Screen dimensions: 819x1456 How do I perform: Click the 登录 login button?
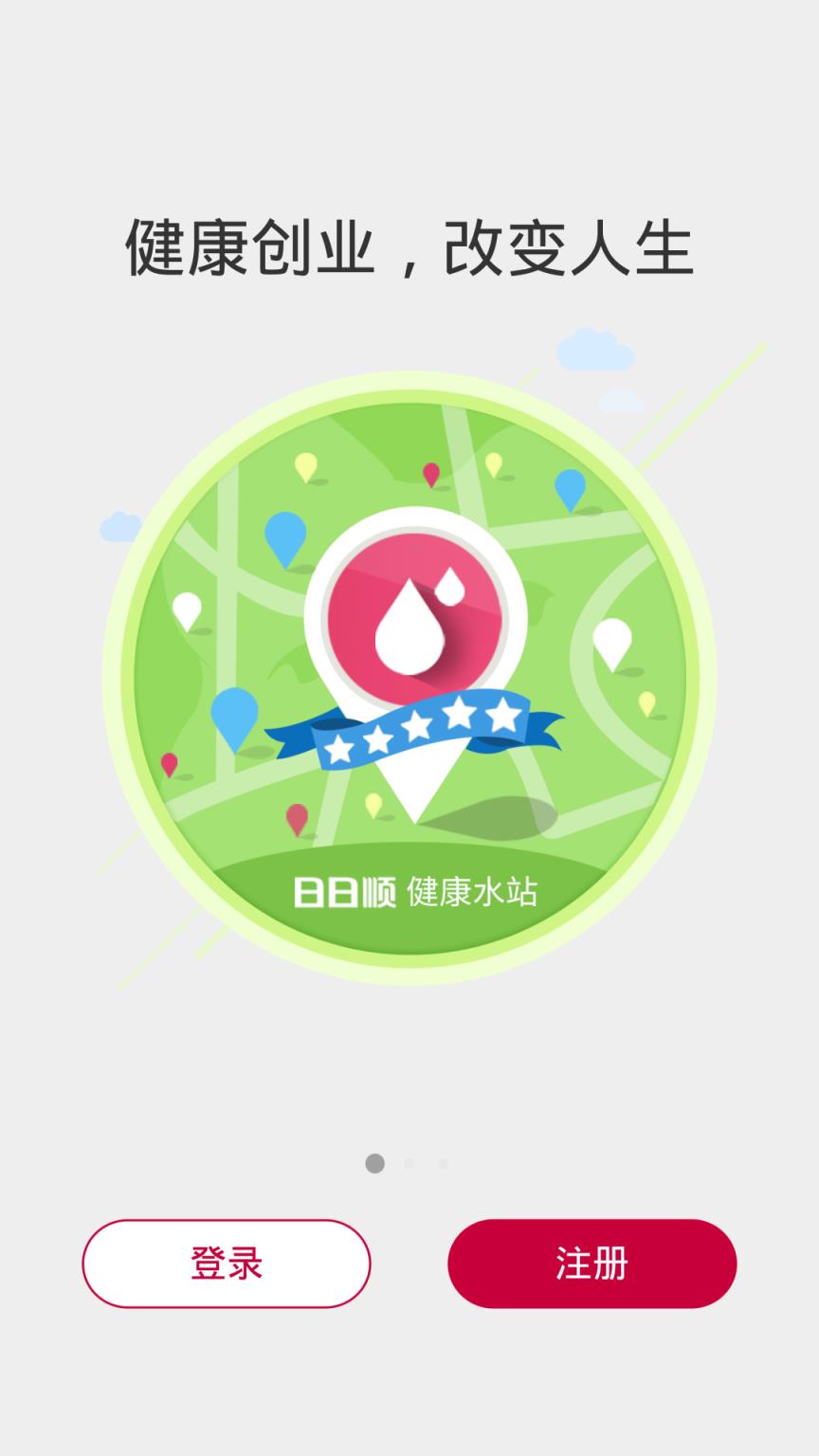[x=227, y=1265]
